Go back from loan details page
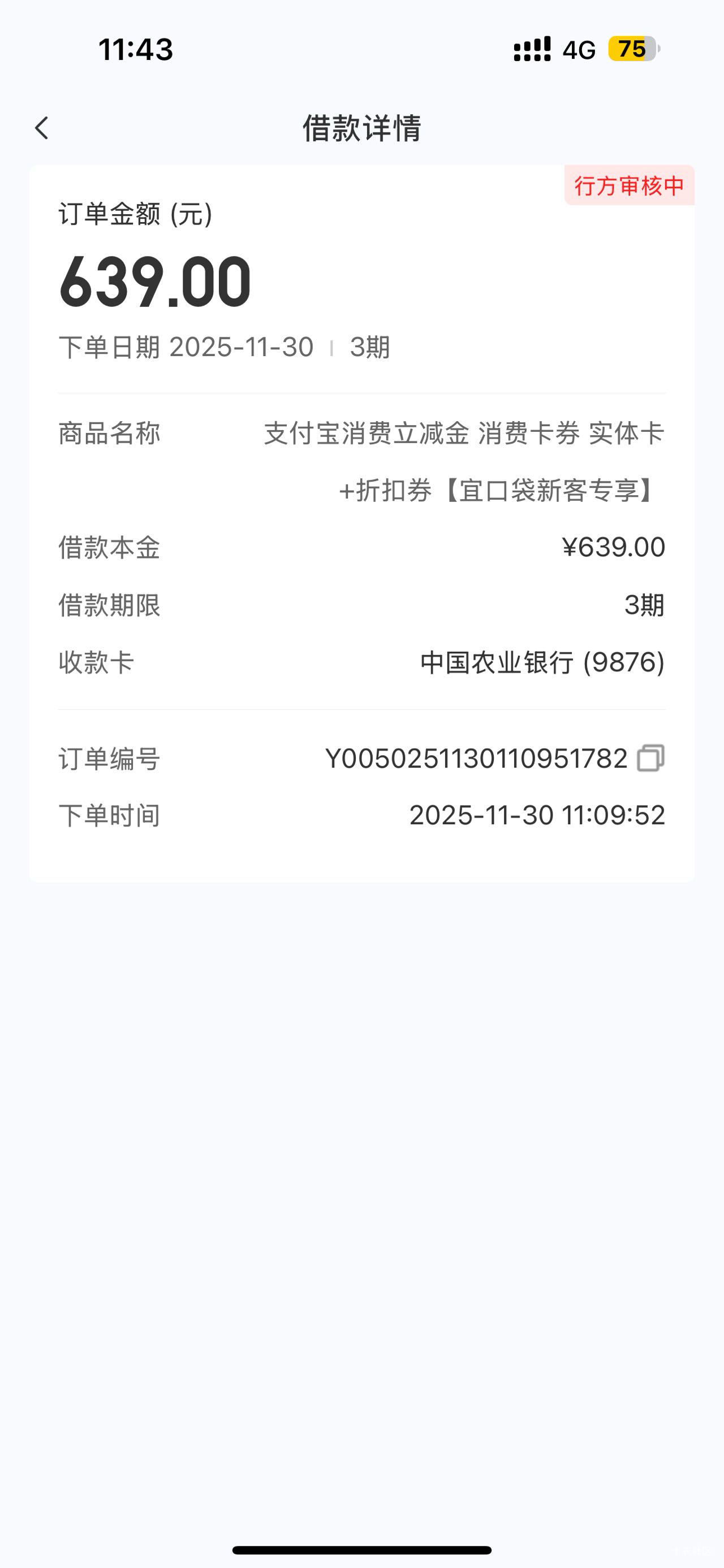The height and width of the screenshot is (1568, 724). click(41, 128)
